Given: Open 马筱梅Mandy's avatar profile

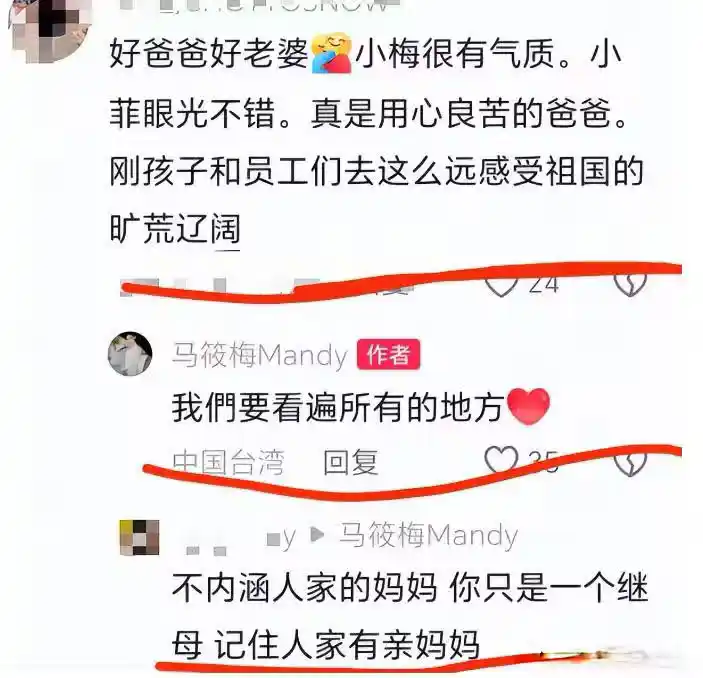Looking at the screenshot, I should 130,353.
